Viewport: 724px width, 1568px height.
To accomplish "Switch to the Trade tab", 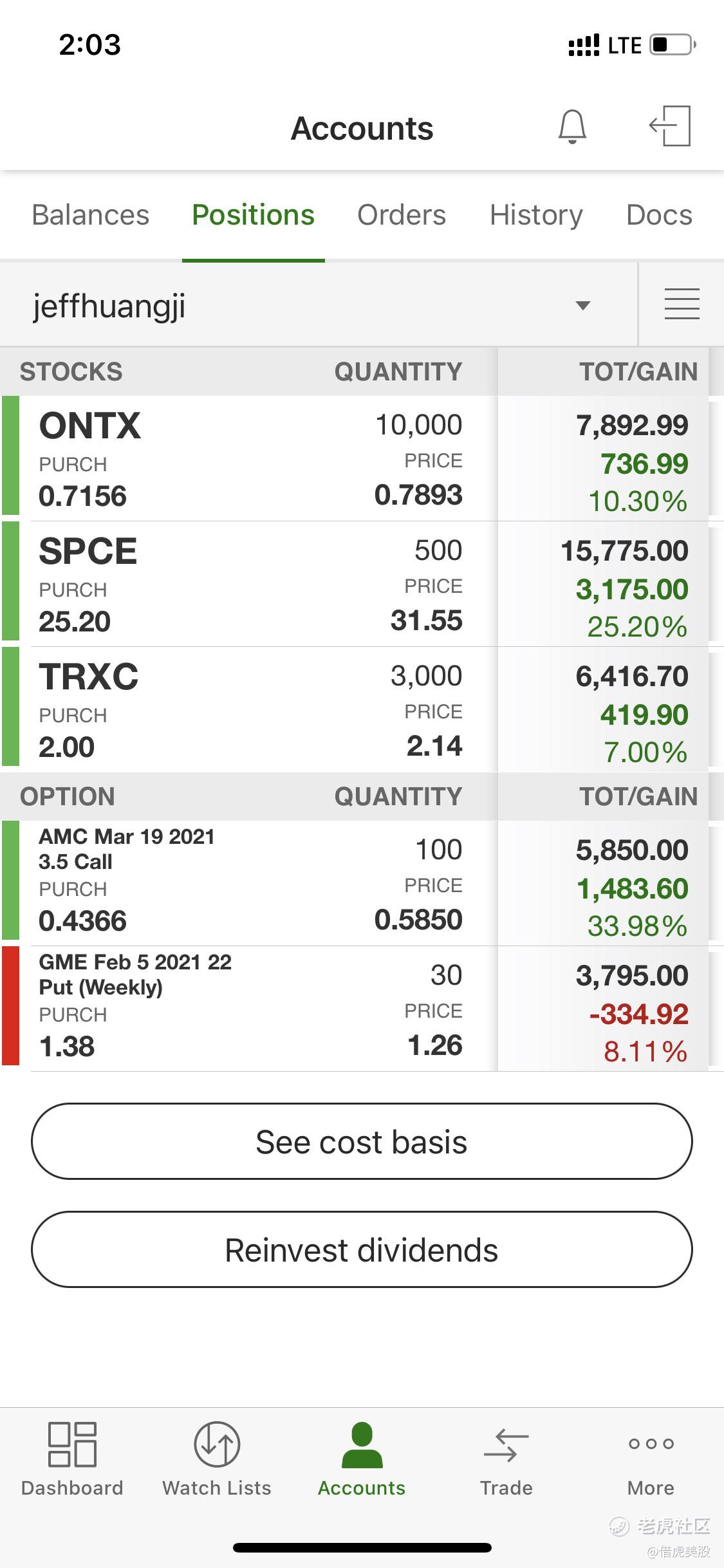I will 506,1460.
